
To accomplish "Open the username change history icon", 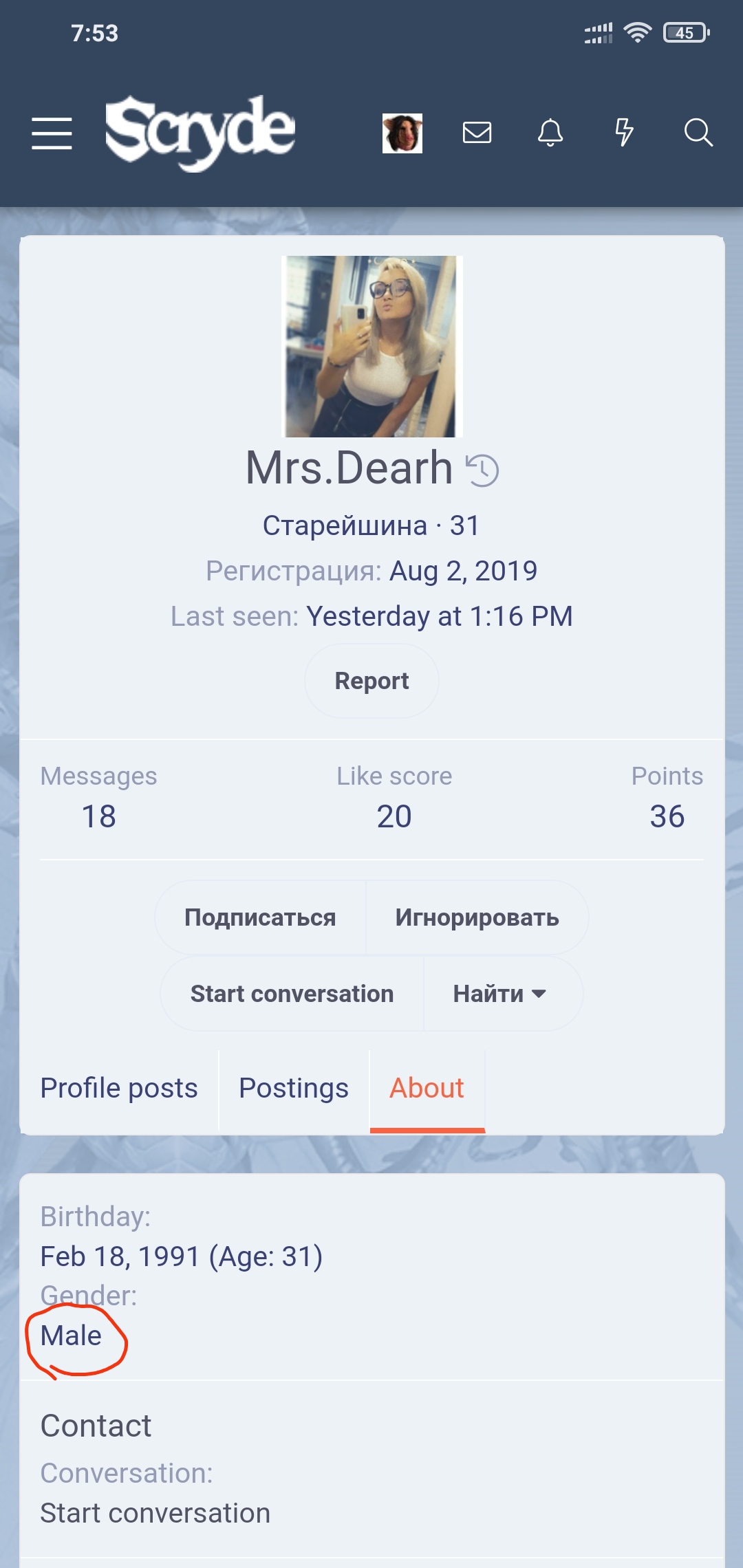I will pyautogui.click(x=482, y=470).
